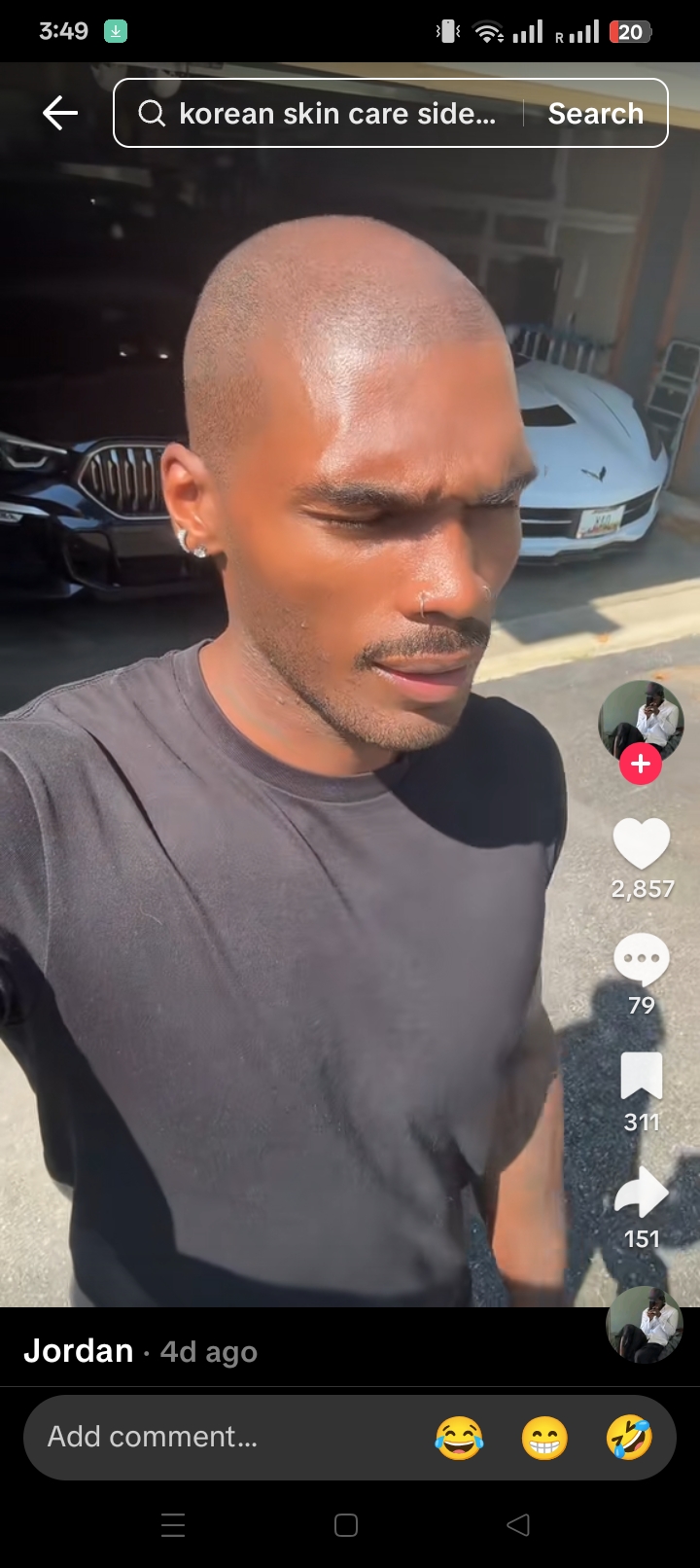Open the Add comment field

224,1437
